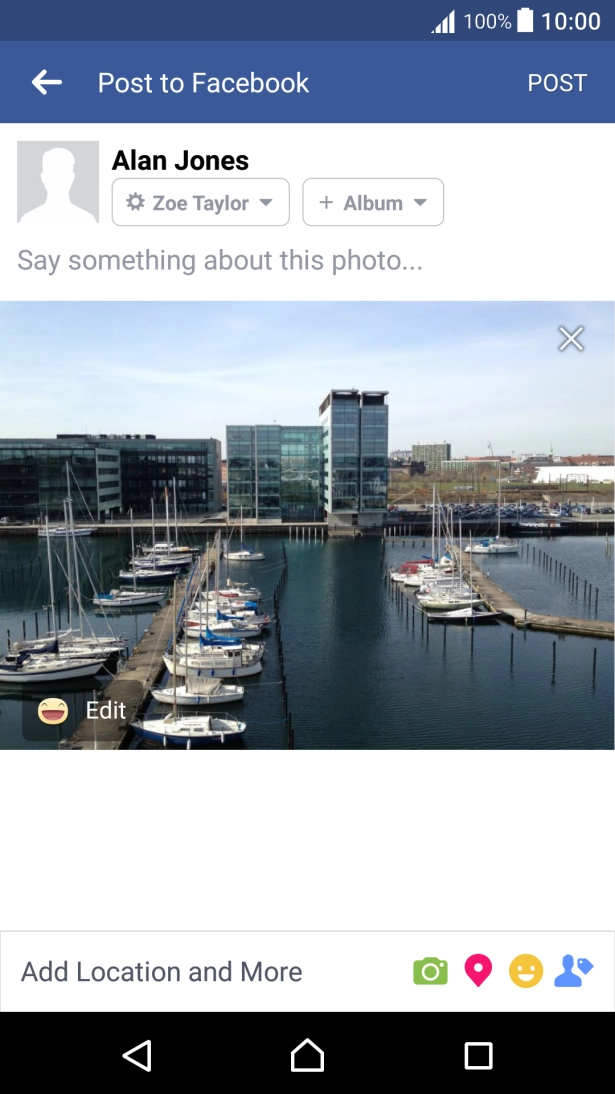The height and width of the screenshot is (1094, 615).
Task: Go back from Post to Facebook
Action: [x=47, y=83]
